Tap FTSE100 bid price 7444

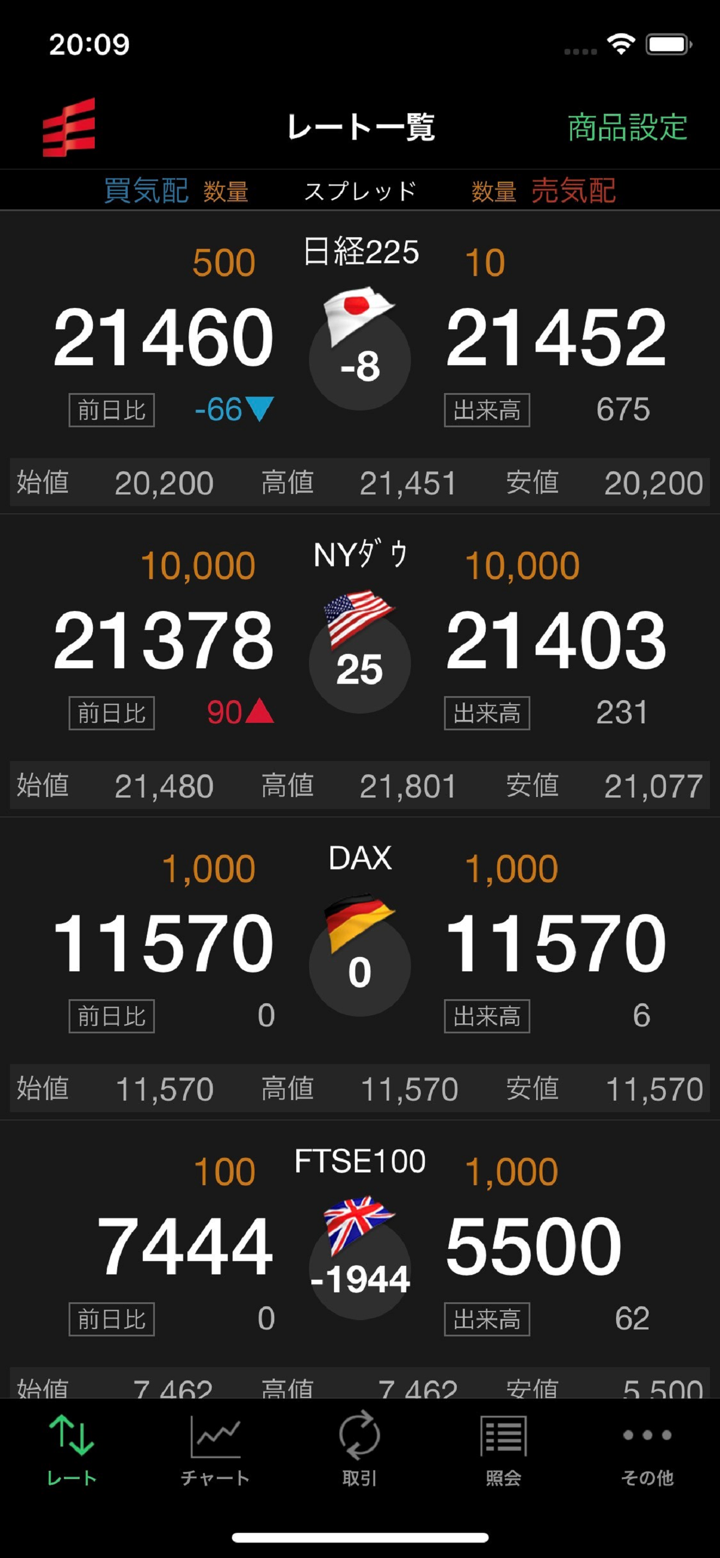pos(185,1247)
